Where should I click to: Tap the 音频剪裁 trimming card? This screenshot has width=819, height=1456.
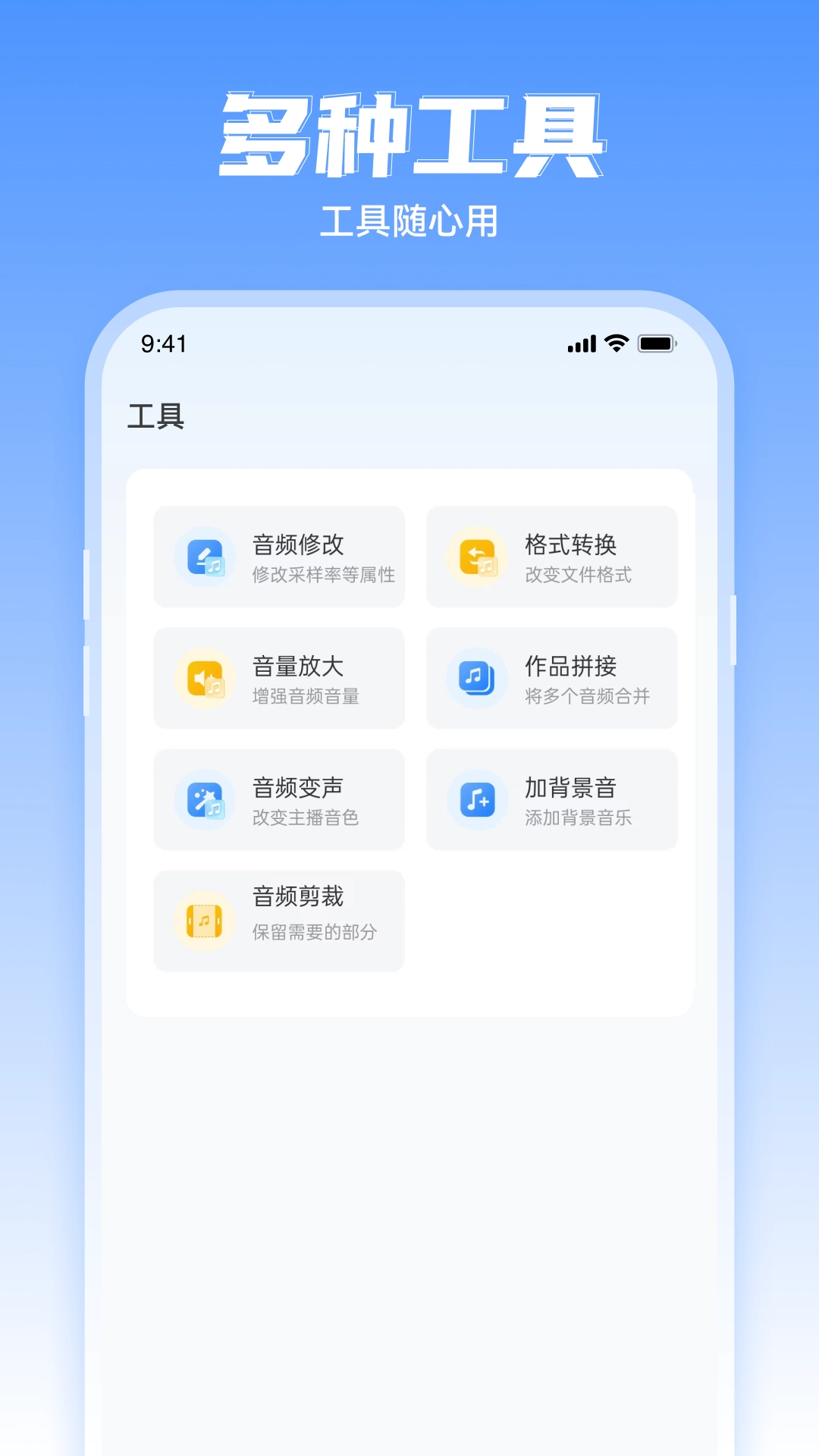click(279, 921)
